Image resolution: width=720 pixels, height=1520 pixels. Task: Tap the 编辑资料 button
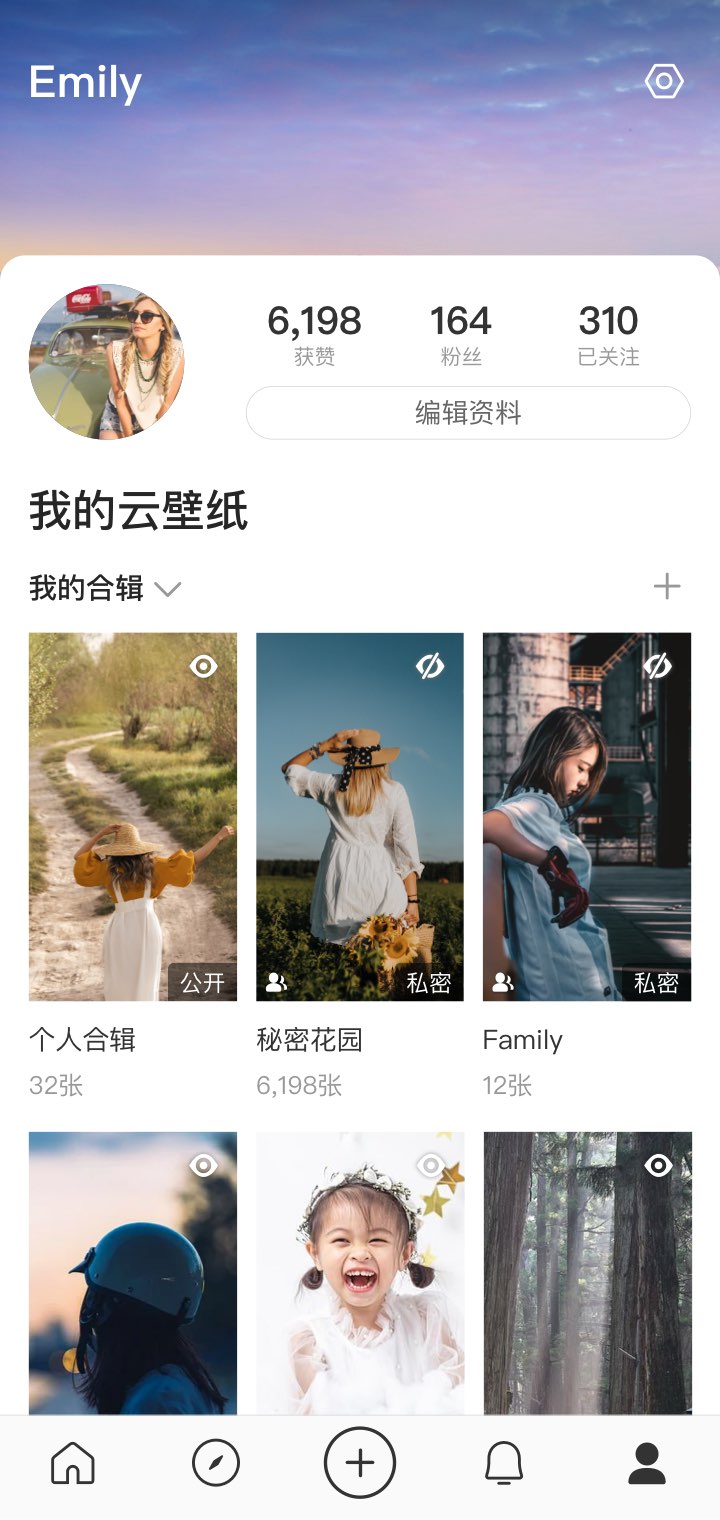coord(468,413)
